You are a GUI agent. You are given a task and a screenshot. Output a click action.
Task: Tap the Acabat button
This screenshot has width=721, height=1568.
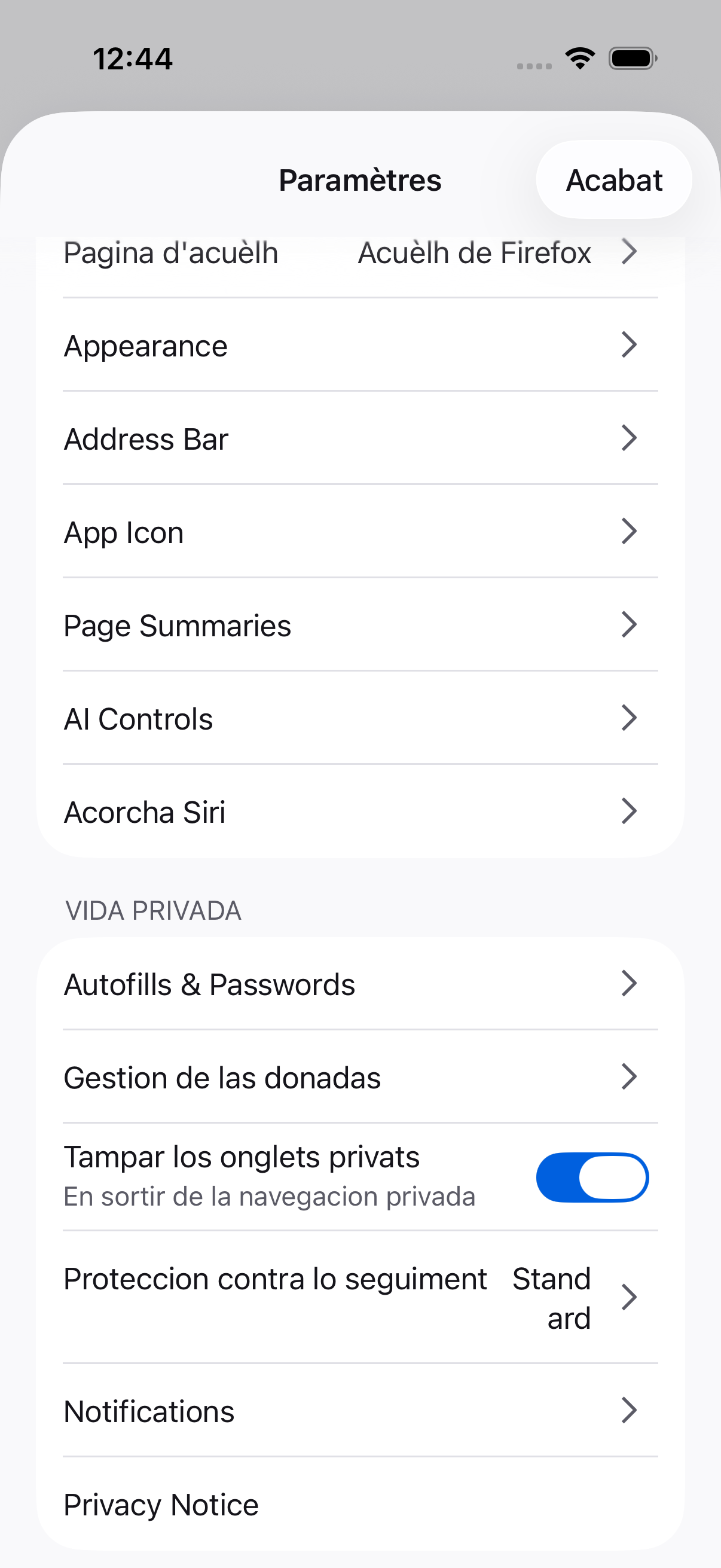(613, 180)
